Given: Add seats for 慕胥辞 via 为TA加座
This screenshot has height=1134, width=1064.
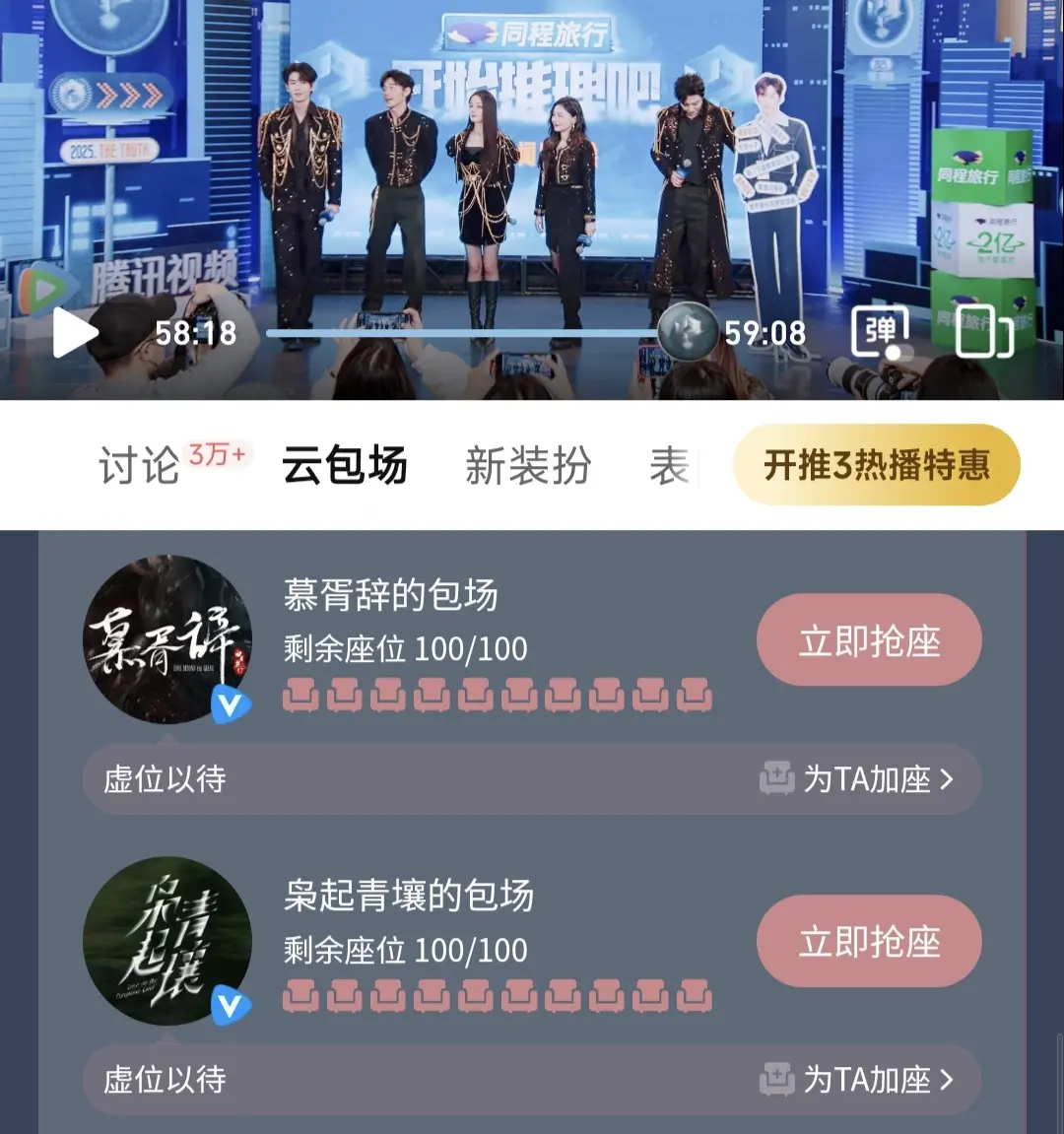Looking at the screenshot, I should click(857, 779).
